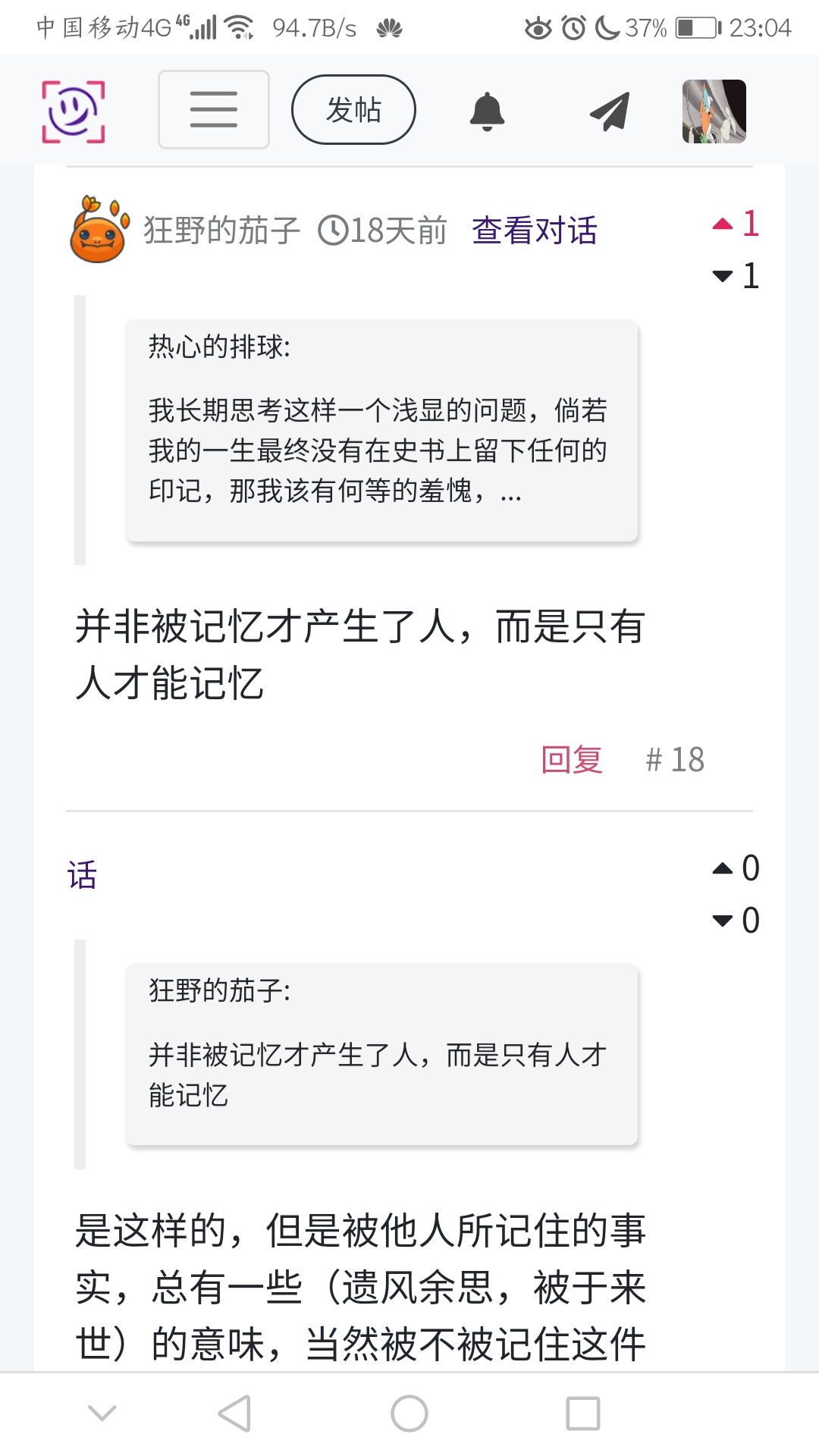Downvote the reply quoting 狂野的茄子
The height and width of the screenshot is (1456, 819).
[x=723, y=921]
